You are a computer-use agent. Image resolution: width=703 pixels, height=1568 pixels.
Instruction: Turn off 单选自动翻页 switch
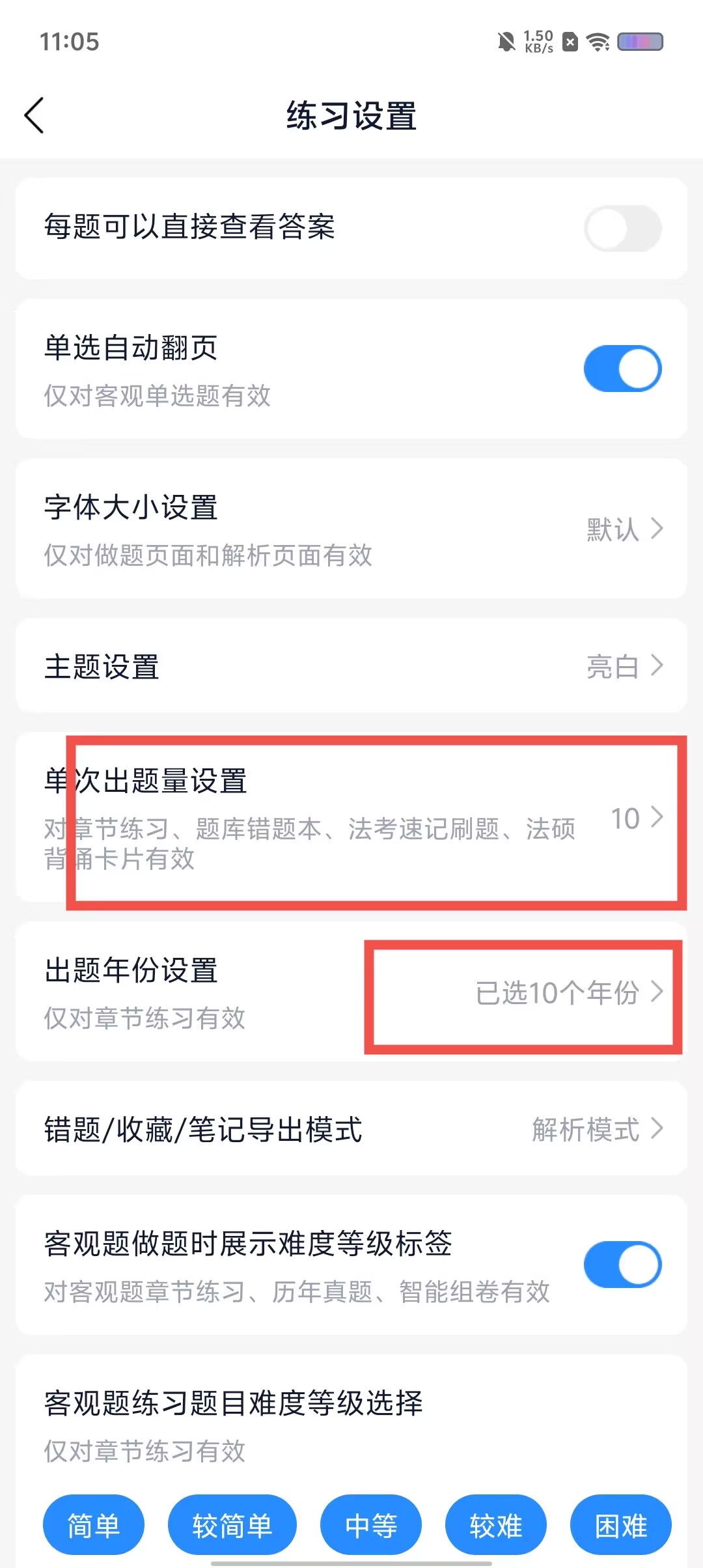(623, 369)
